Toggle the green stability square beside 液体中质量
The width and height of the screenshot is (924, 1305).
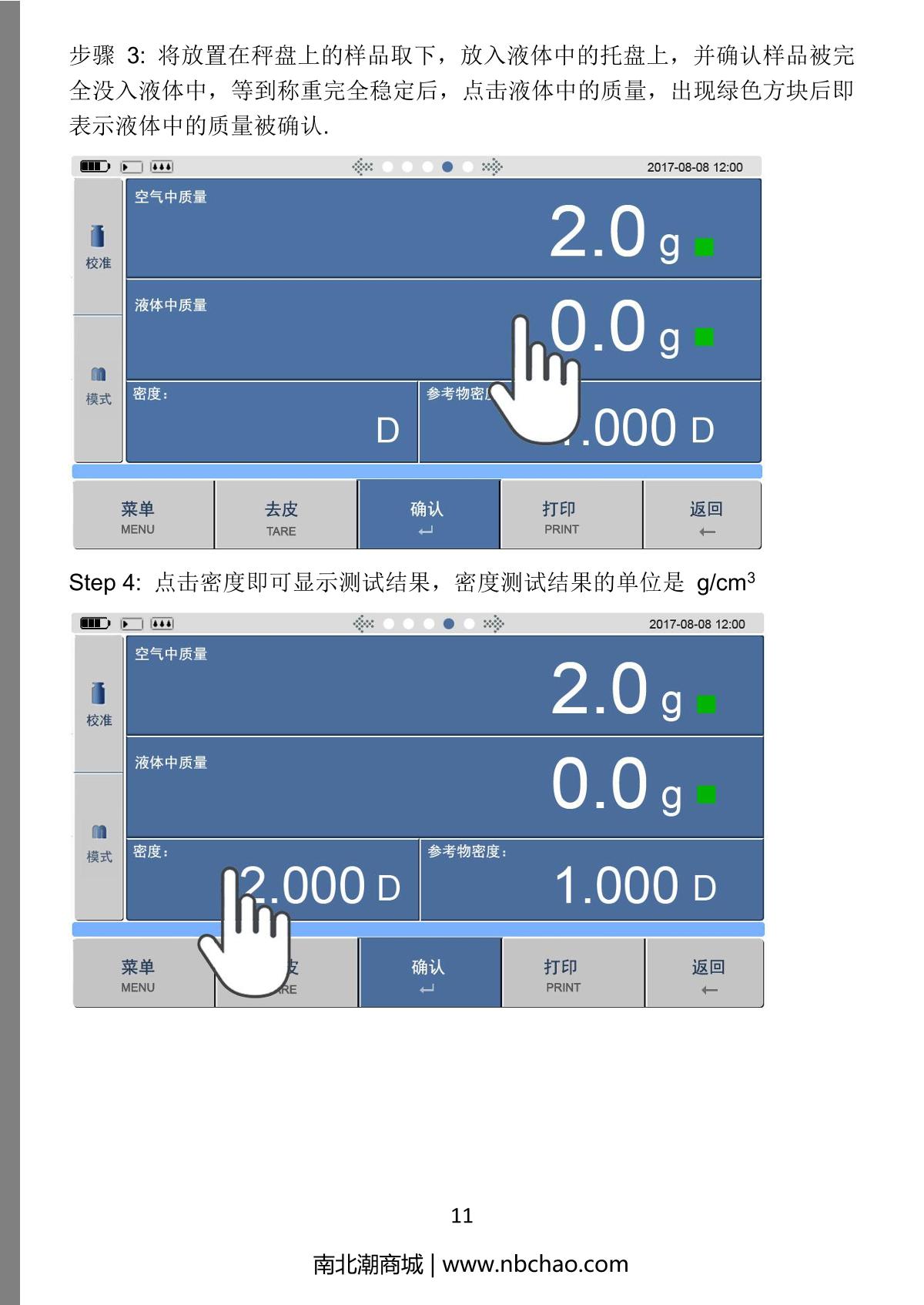click(705, 336)
